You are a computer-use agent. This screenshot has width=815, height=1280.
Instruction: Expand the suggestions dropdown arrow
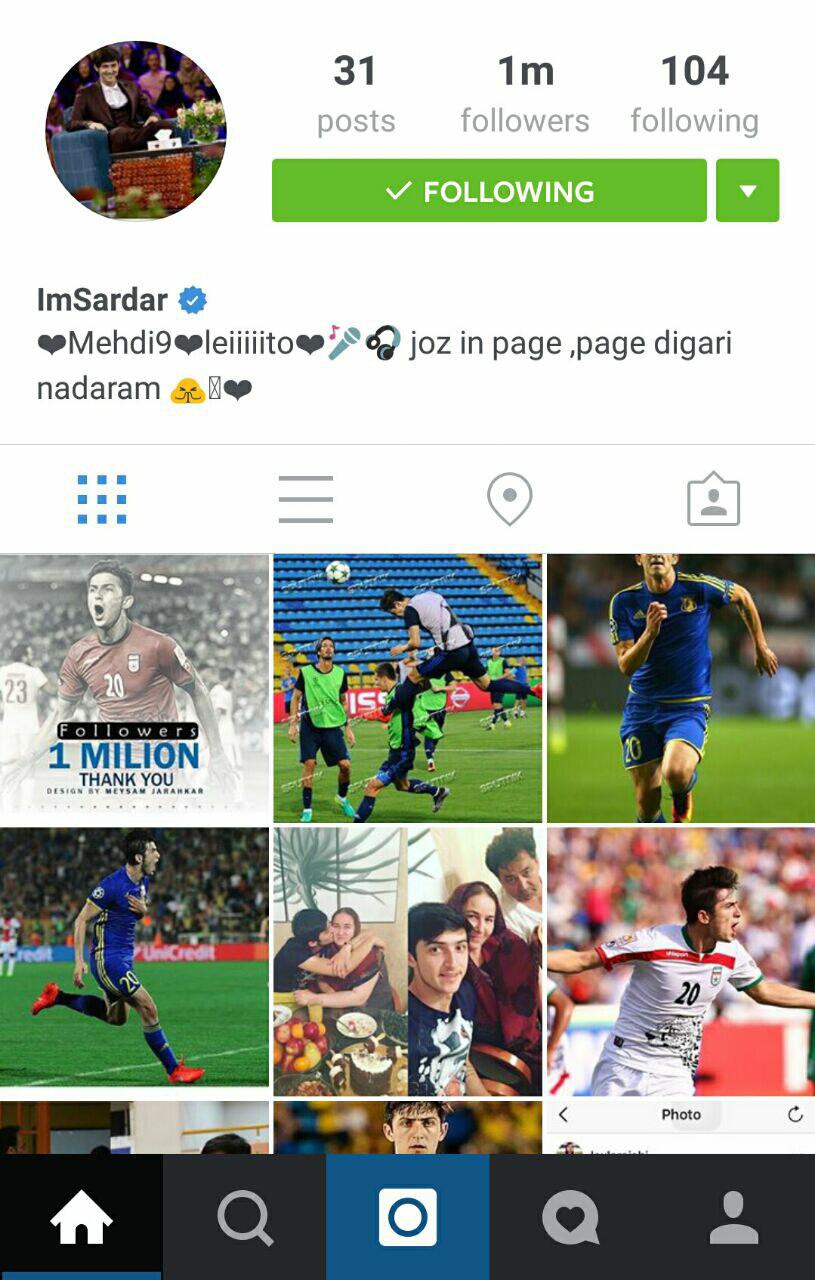coord(747,190)
